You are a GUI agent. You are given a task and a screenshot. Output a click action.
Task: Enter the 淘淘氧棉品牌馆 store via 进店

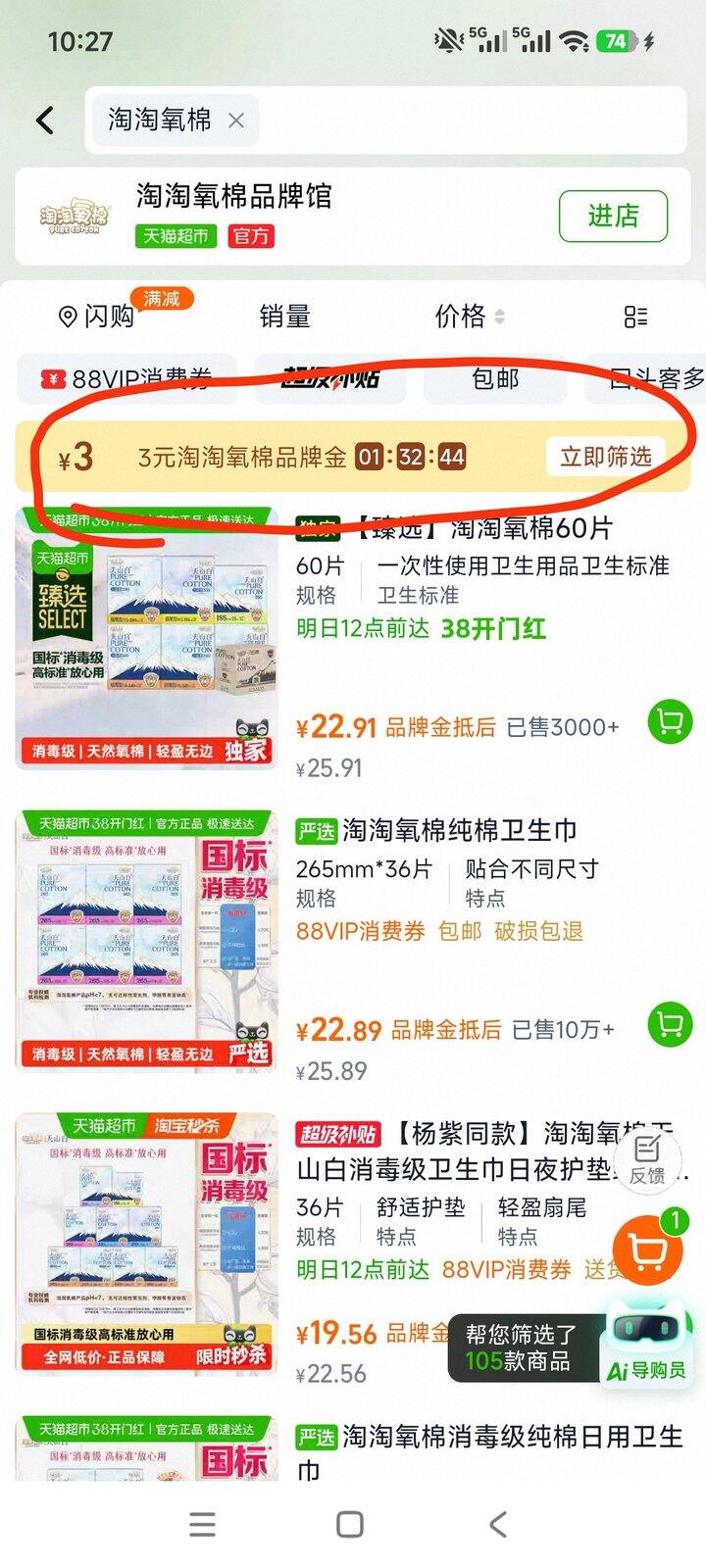click(x=613, y=216)
